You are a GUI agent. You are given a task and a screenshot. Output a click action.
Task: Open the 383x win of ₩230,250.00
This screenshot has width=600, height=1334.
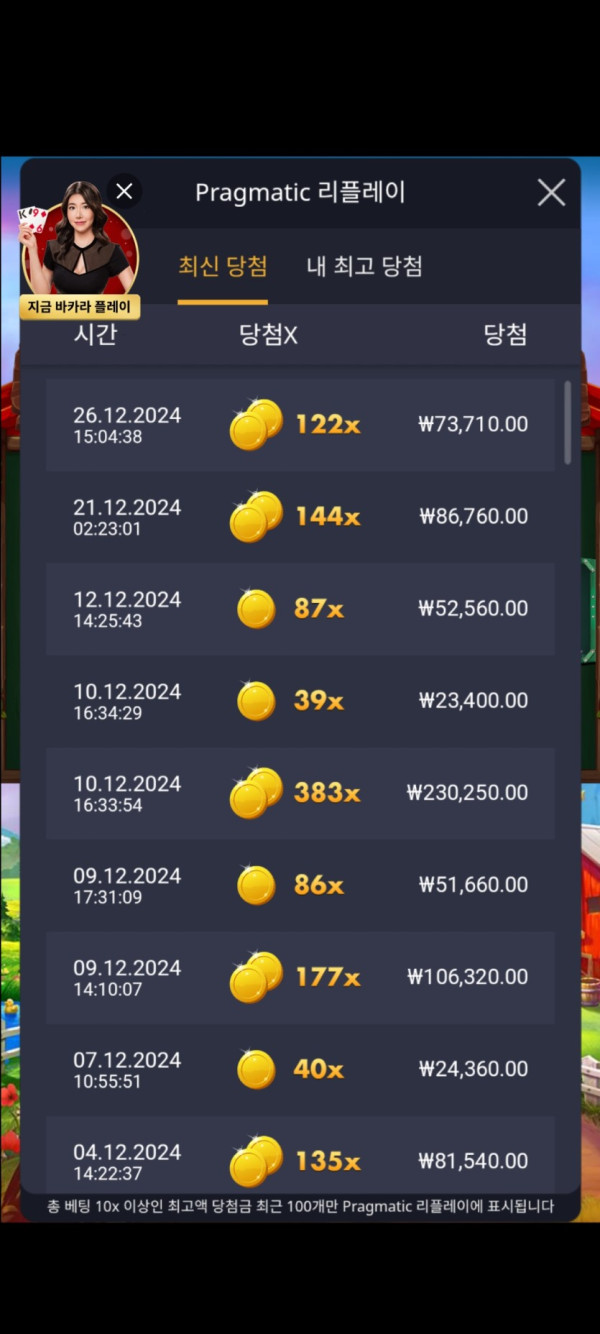(x=300, y=792)
